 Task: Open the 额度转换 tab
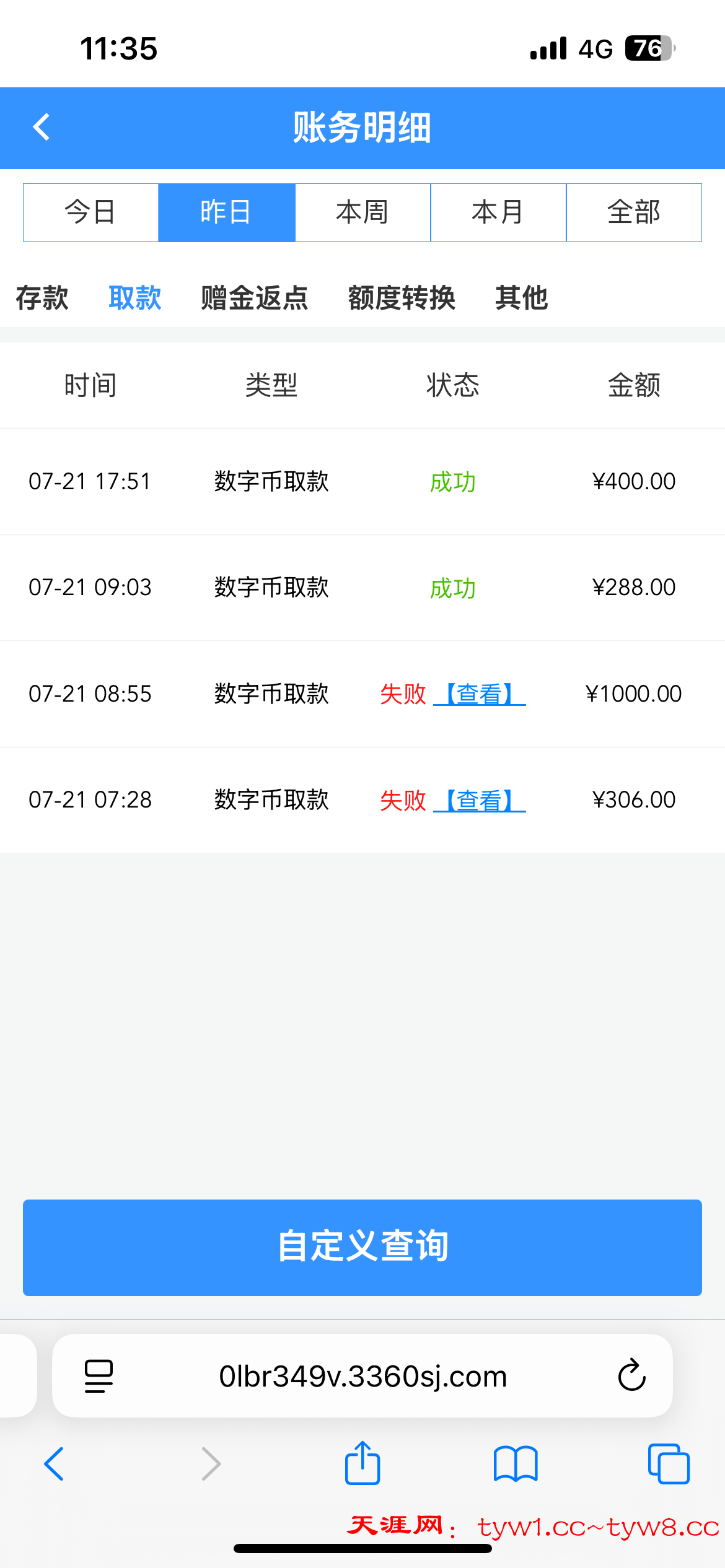coord(402,298)
